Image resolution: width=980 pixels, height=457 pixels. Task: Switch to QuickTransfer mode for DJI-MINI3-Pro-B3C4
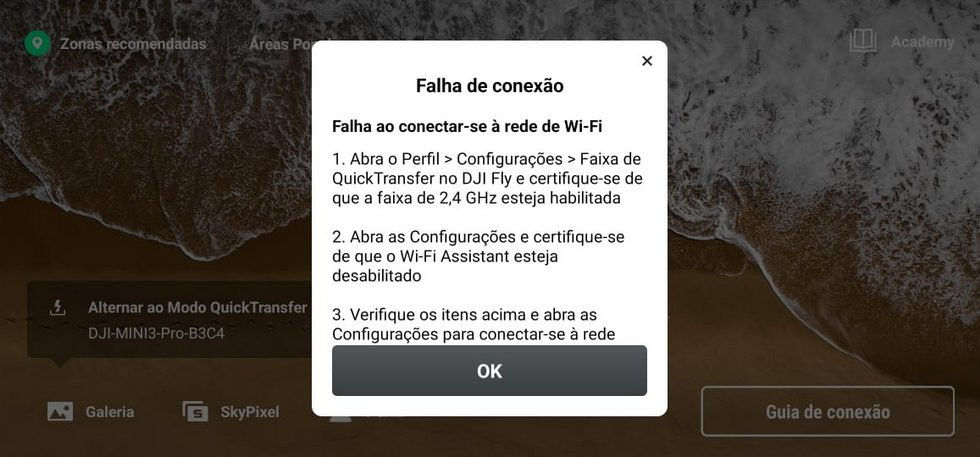[170, 320]
